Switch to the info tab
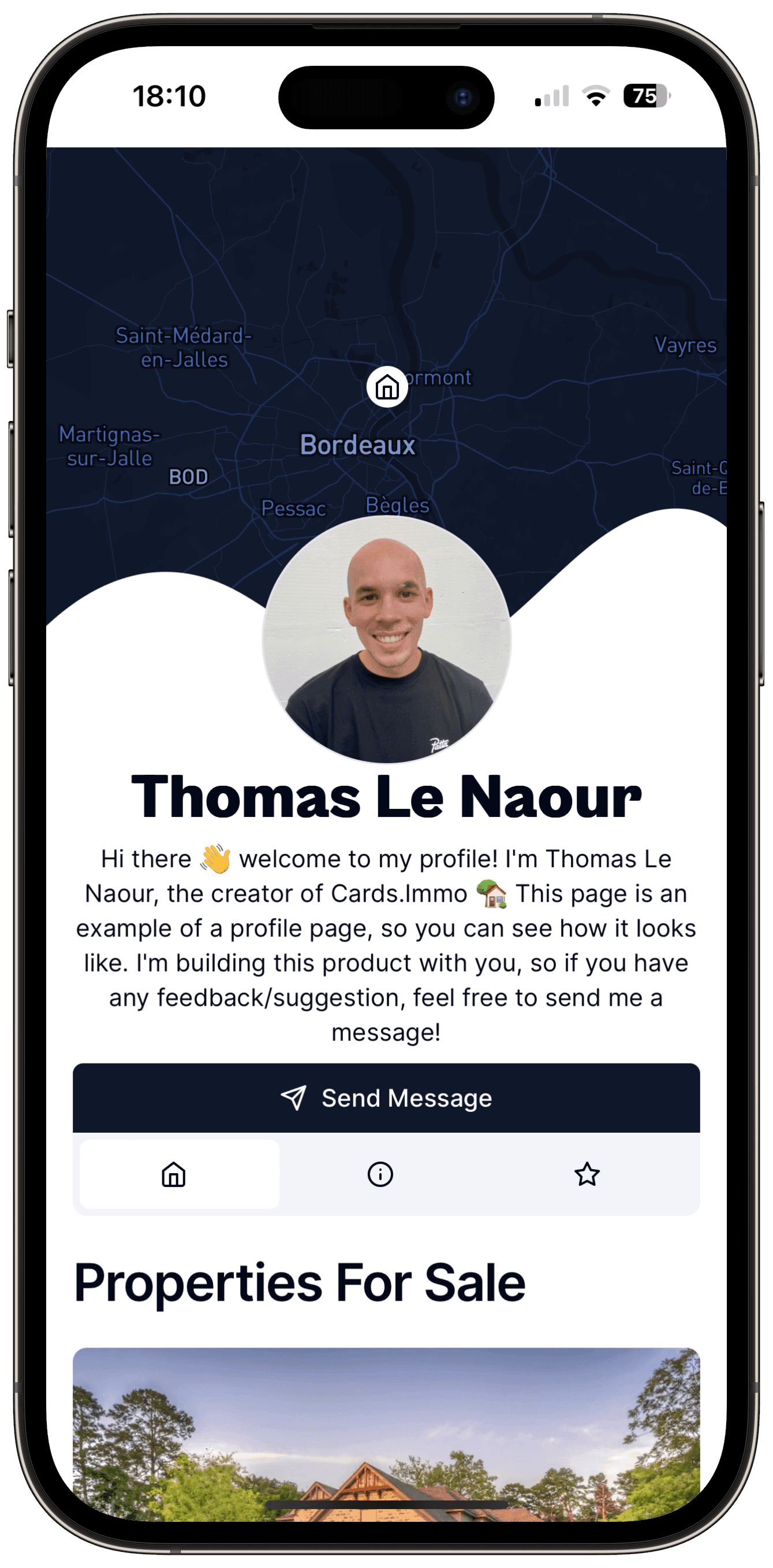The height and width of the screenshot is (1568, 773). (x=380, y=1174)
